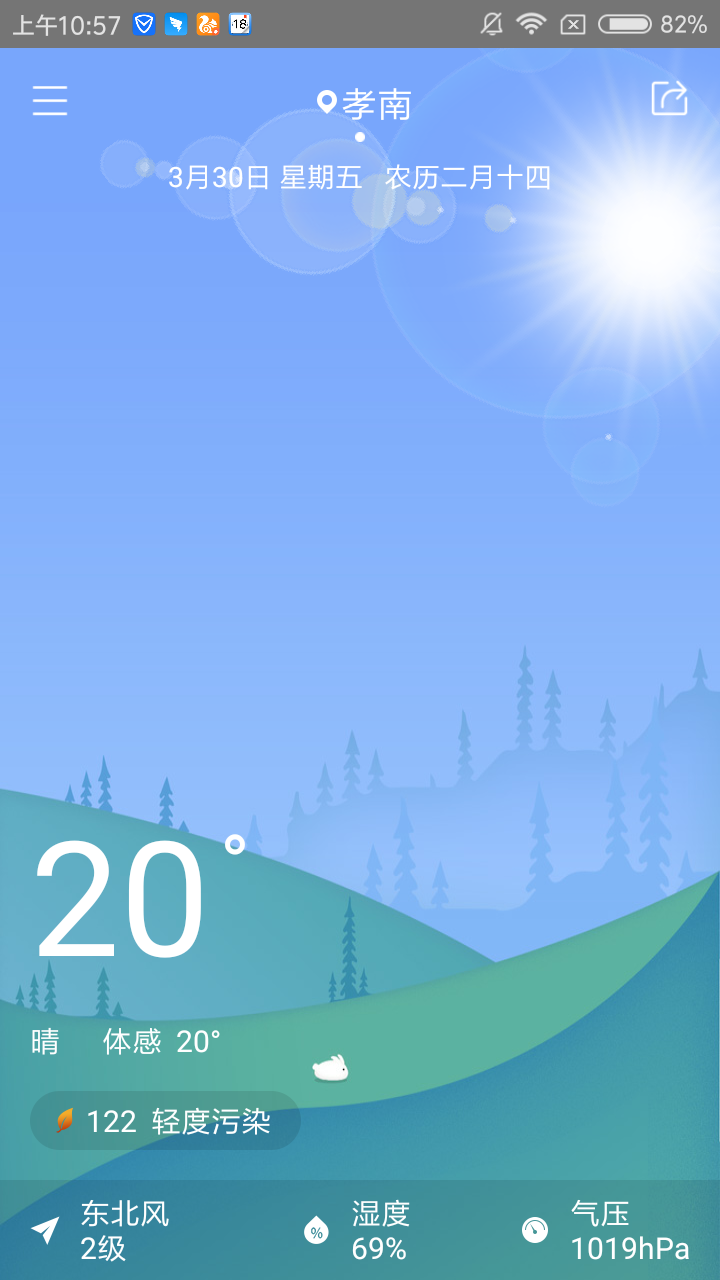This screenshot has width=720, height=1280.
Task: Open the 20° current temperature details
Action: (x=122, y=900)
